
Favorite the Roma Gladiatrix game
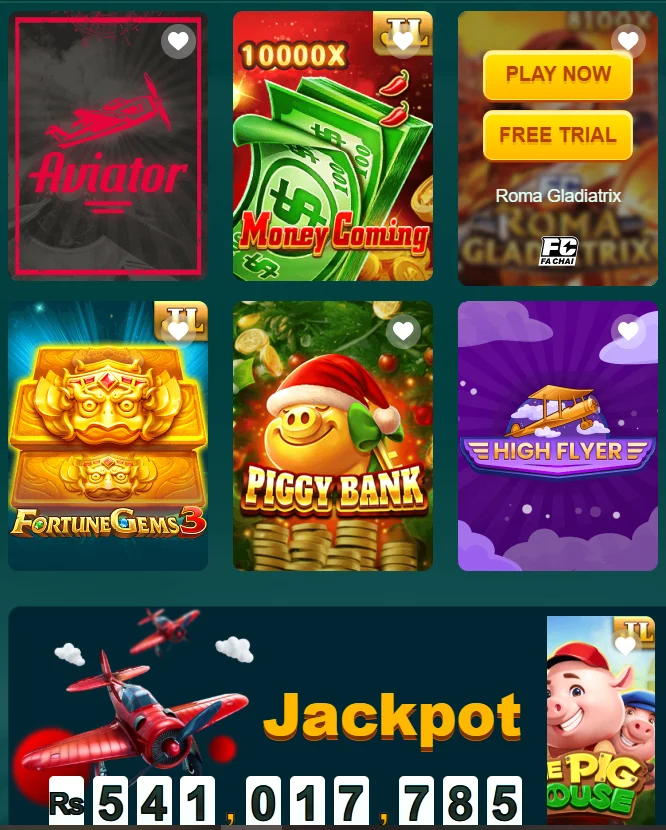(628, 41)
